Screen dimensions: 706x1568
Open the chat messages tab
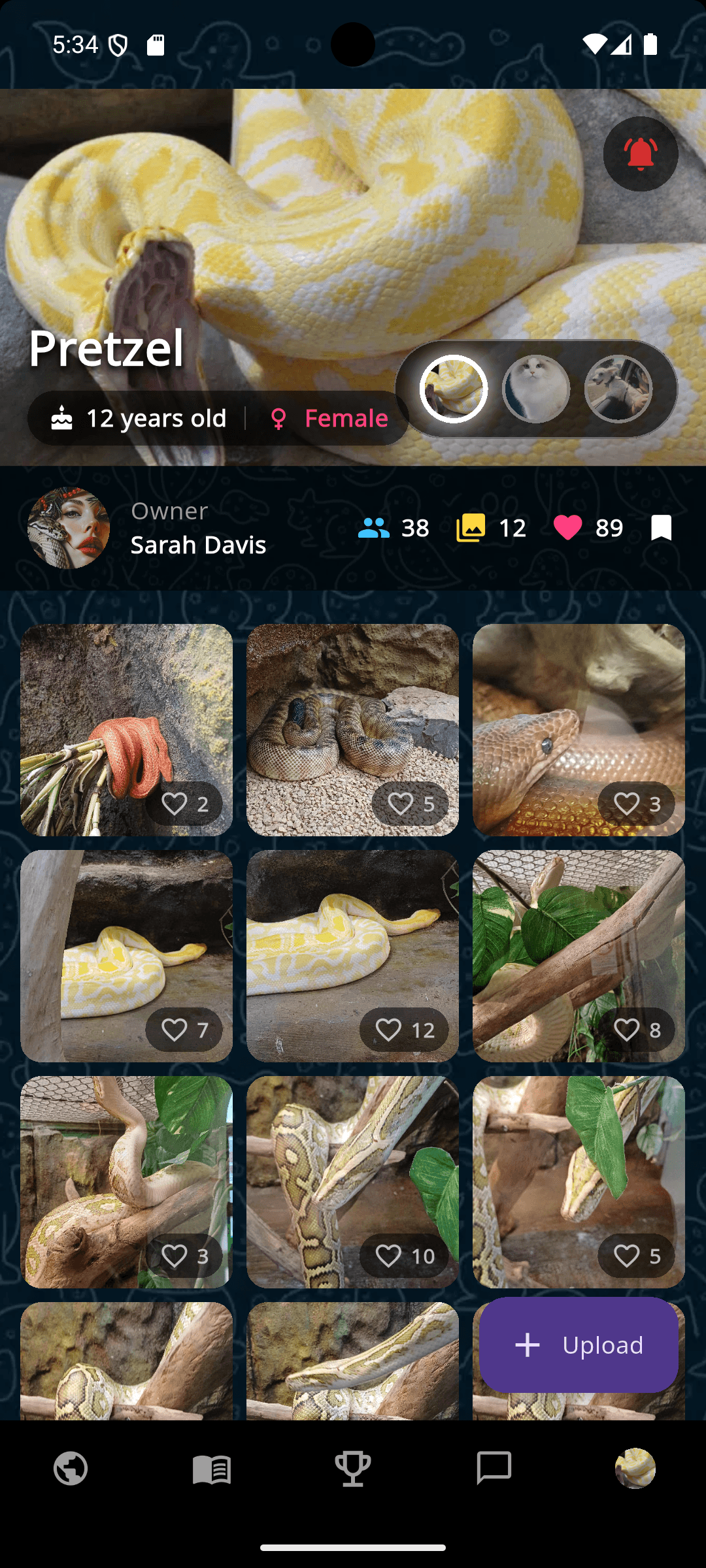coord(494,1469)
